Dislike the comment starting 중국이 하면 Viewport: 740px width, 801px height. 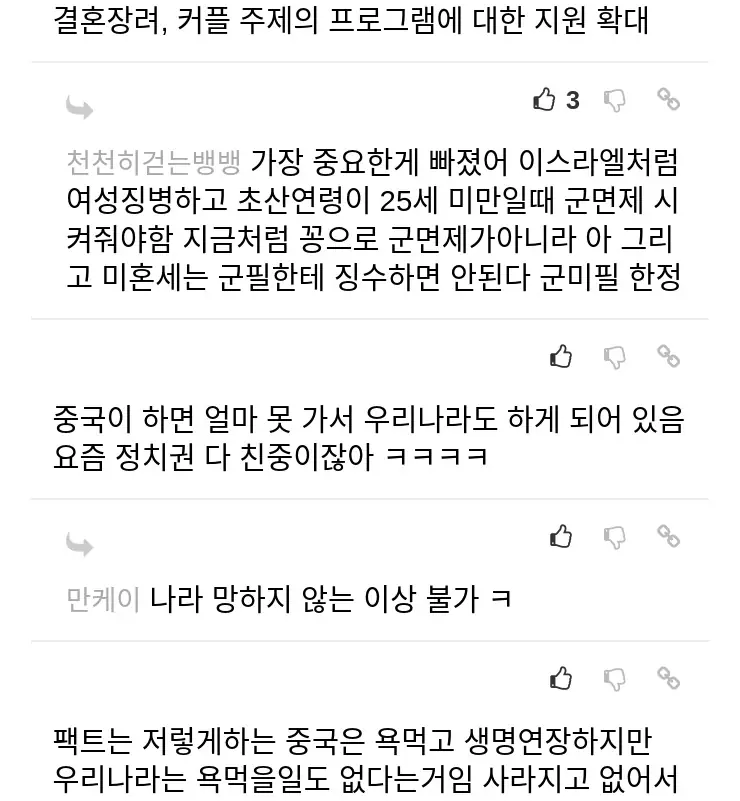click(x=615, y=356)
